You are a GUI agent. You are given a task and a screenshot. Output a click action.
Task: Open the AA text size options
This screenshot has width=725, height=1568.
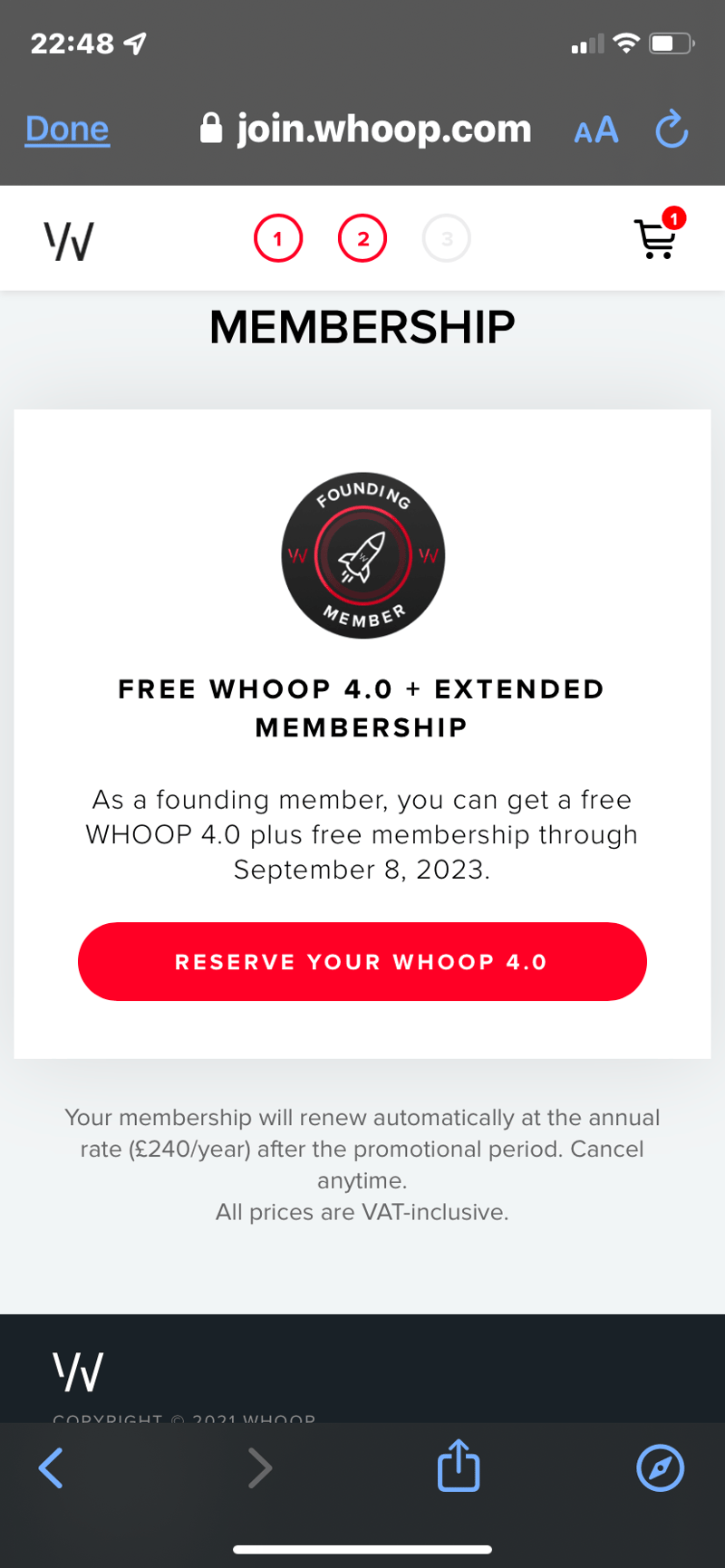coord(596,130)
